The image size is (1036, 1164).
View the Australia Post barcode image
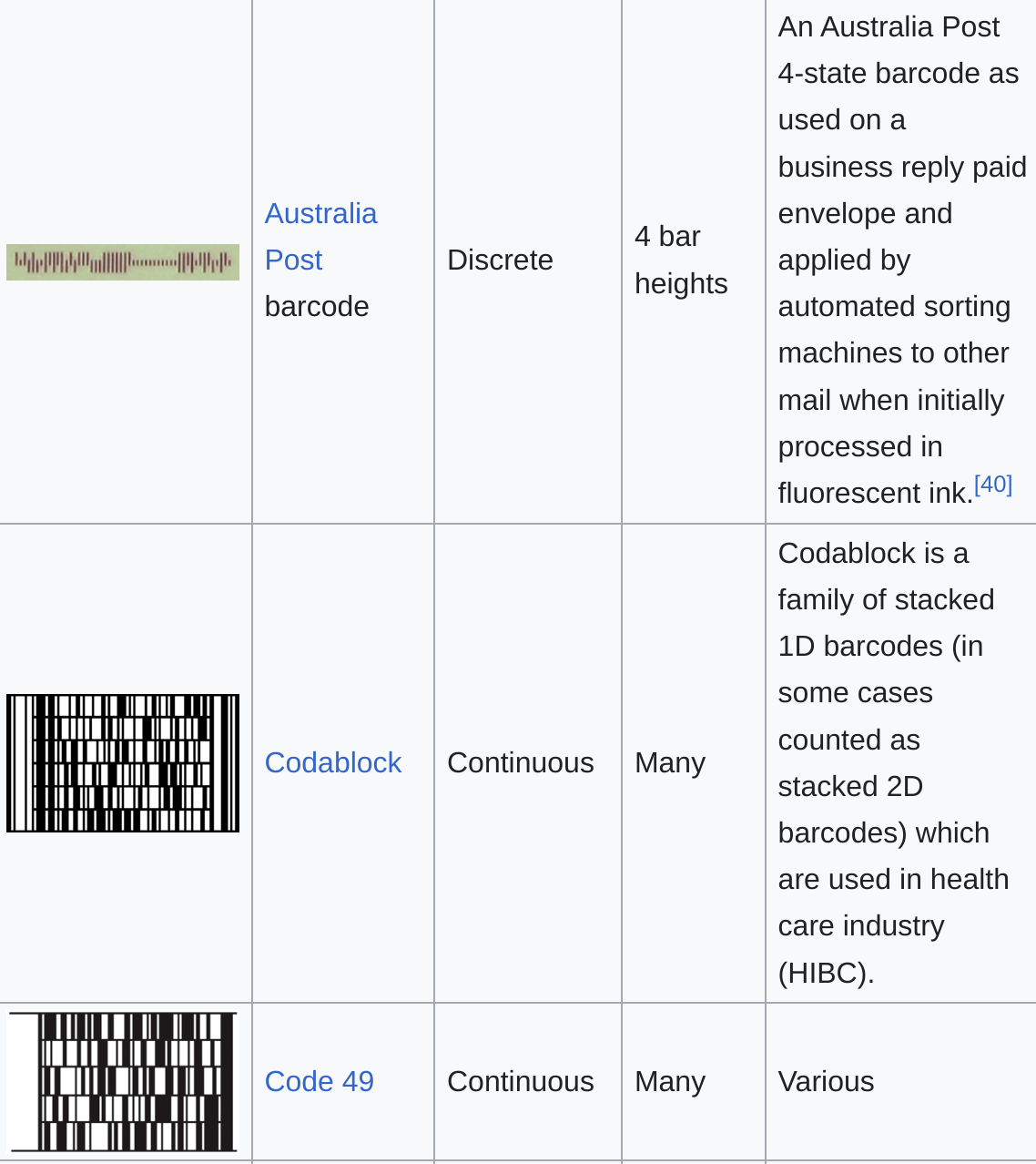(123, 262)
